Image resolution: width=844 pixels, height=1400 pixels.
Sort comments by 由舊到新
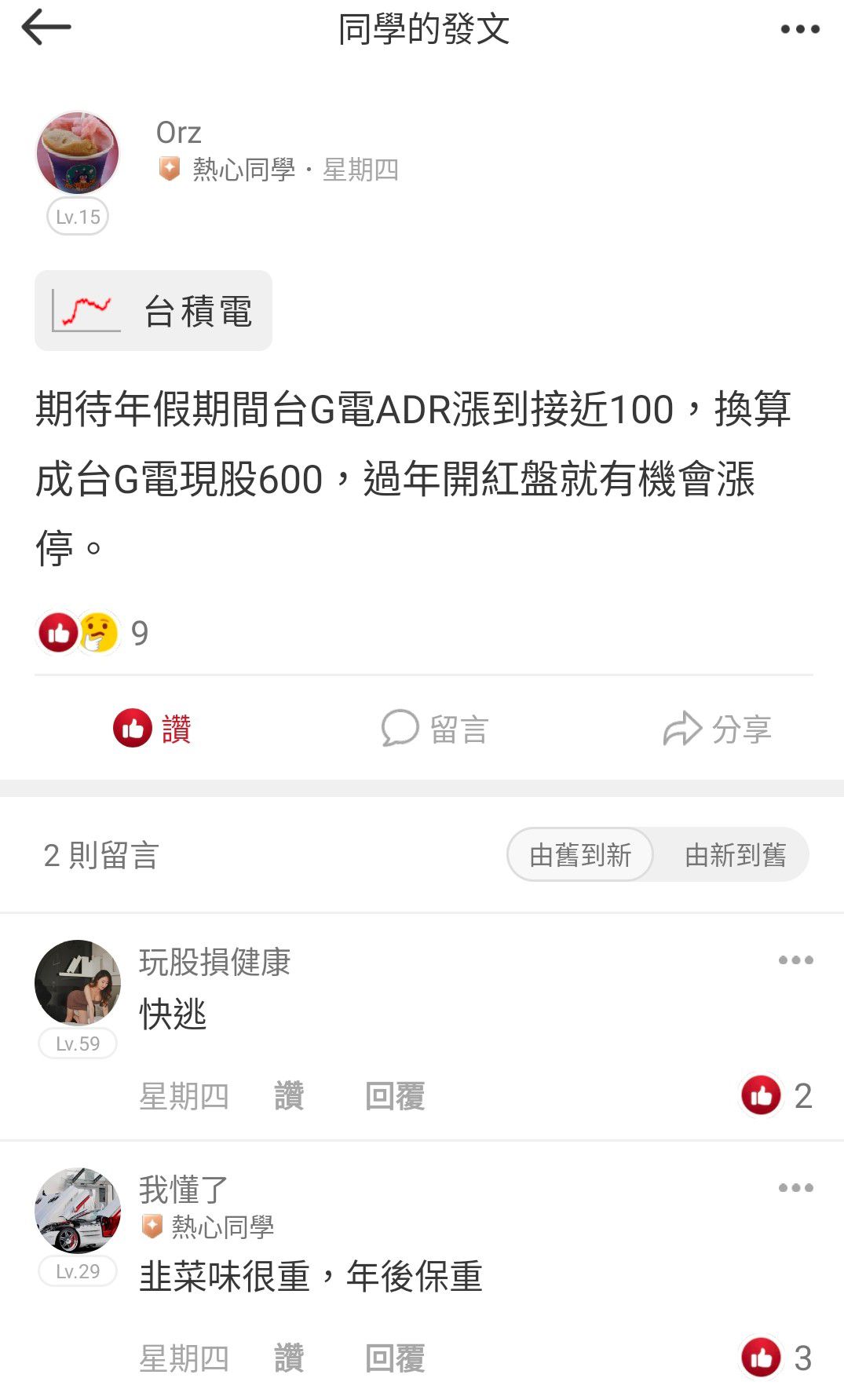coord(580,855)
